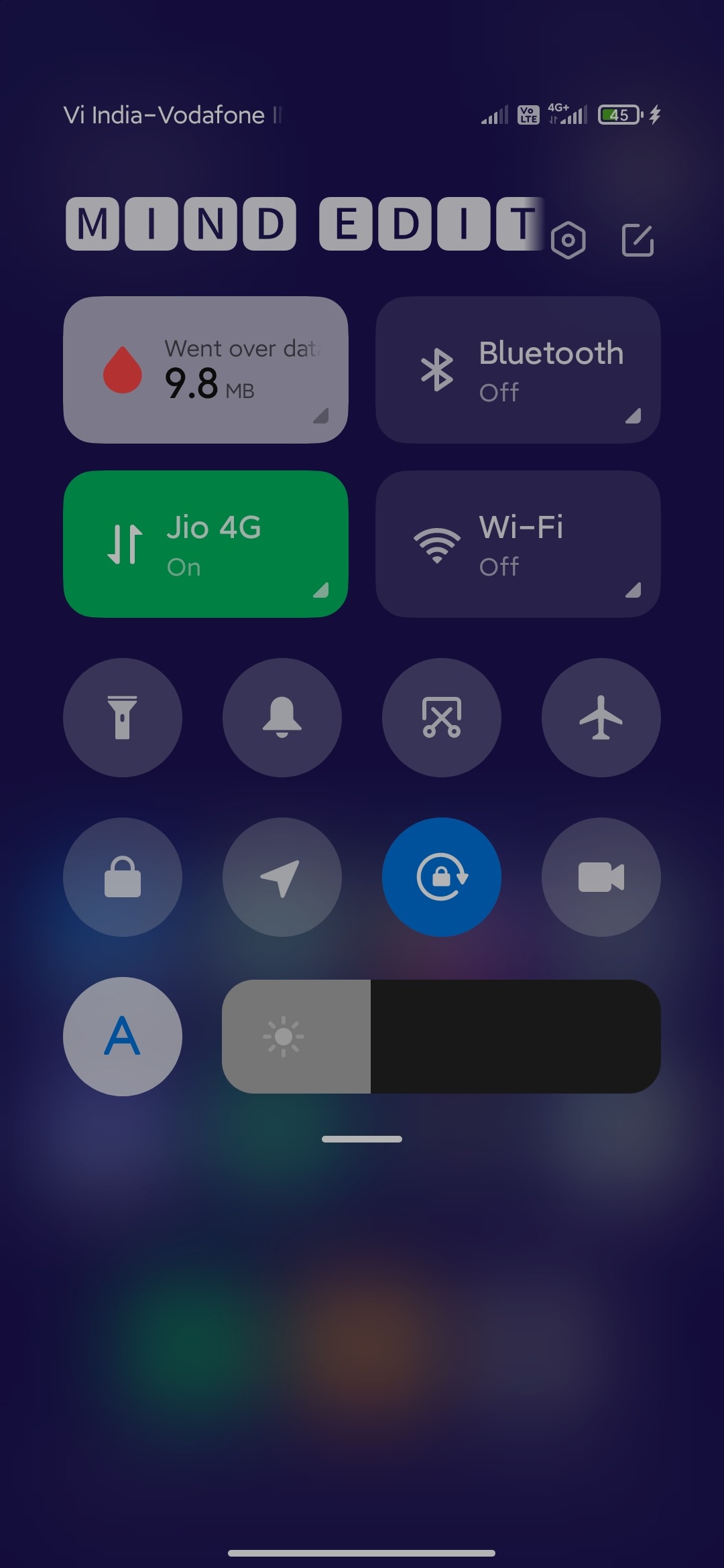Start the screen recorder
Image resolution: width=724 pixels, height=1568 pixels.
pyautogui.click(x=601, y=877)
